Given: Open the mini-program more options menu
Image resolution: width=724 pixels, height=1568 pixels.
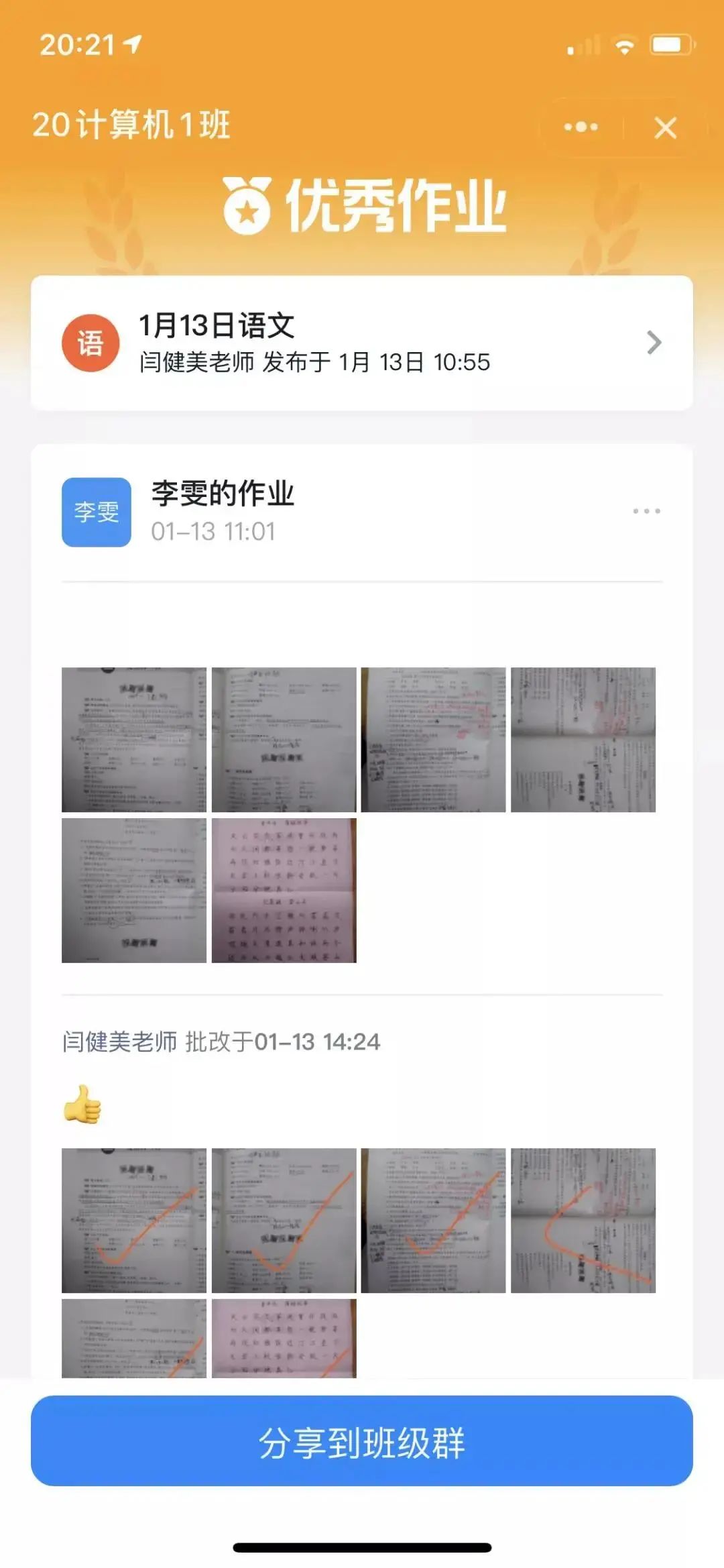Looking at the screenshot, I should [x=581, y=127].
